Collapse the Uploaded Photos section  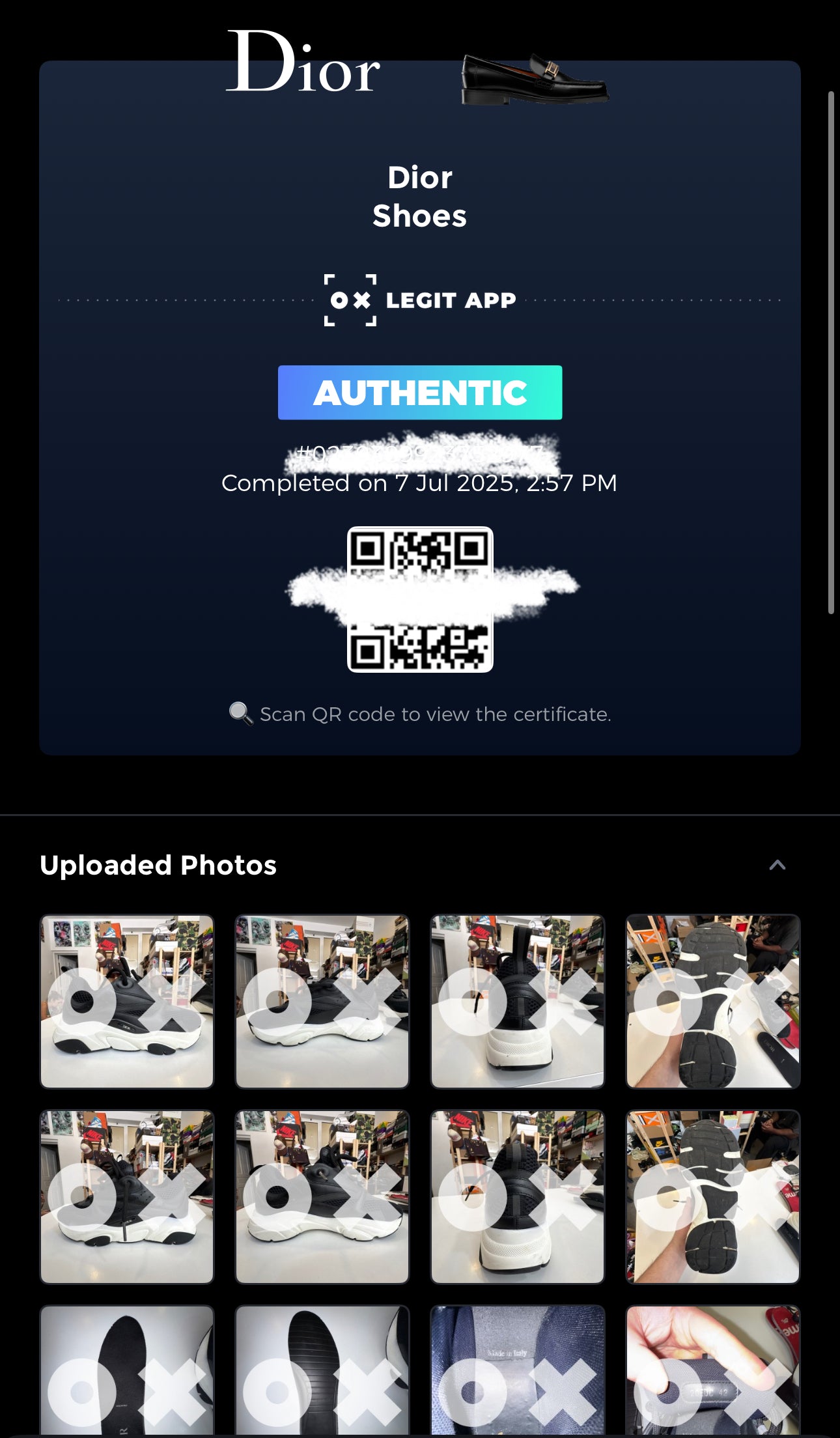point(777,866)
